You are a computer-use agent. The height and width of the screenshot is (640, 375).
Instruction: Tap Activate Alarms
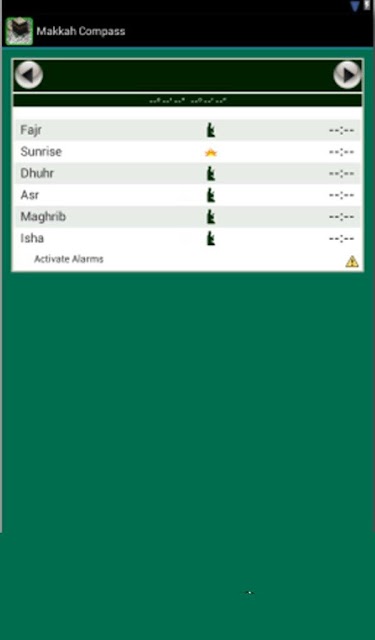69,259
